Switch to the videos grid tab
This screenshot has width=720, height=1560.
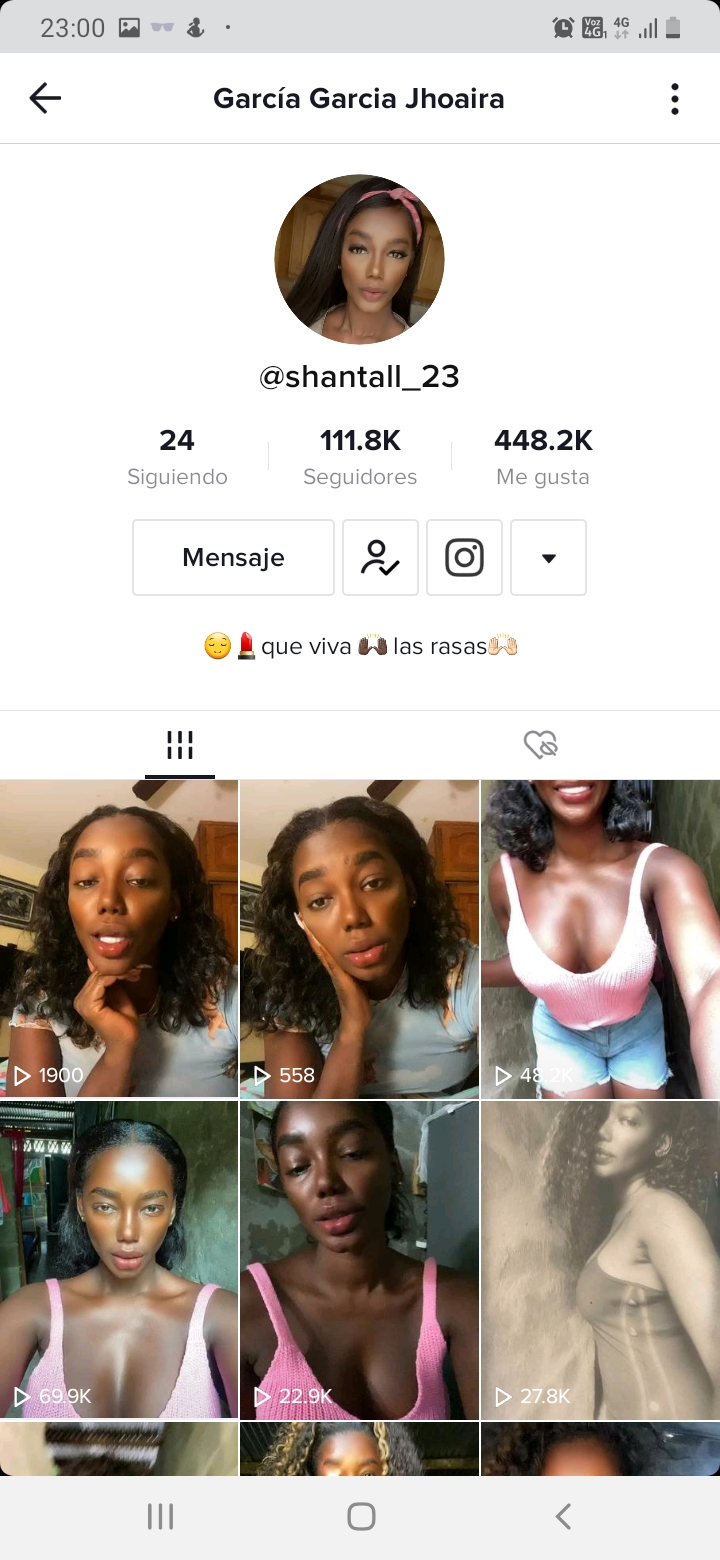[180, 745]
